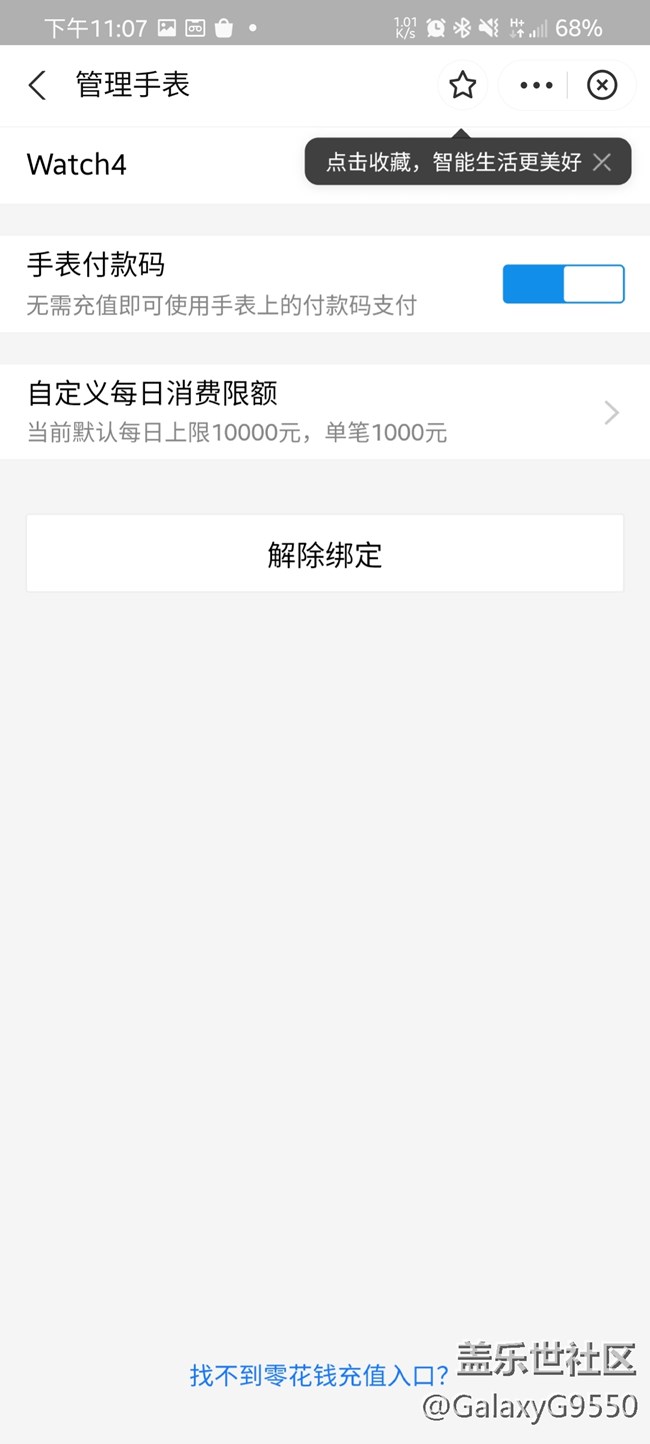Image resolution: width=650 pixels, height=1444 pixels.
Task: Go back from 管理手表 page
Action: click(38, 86)
